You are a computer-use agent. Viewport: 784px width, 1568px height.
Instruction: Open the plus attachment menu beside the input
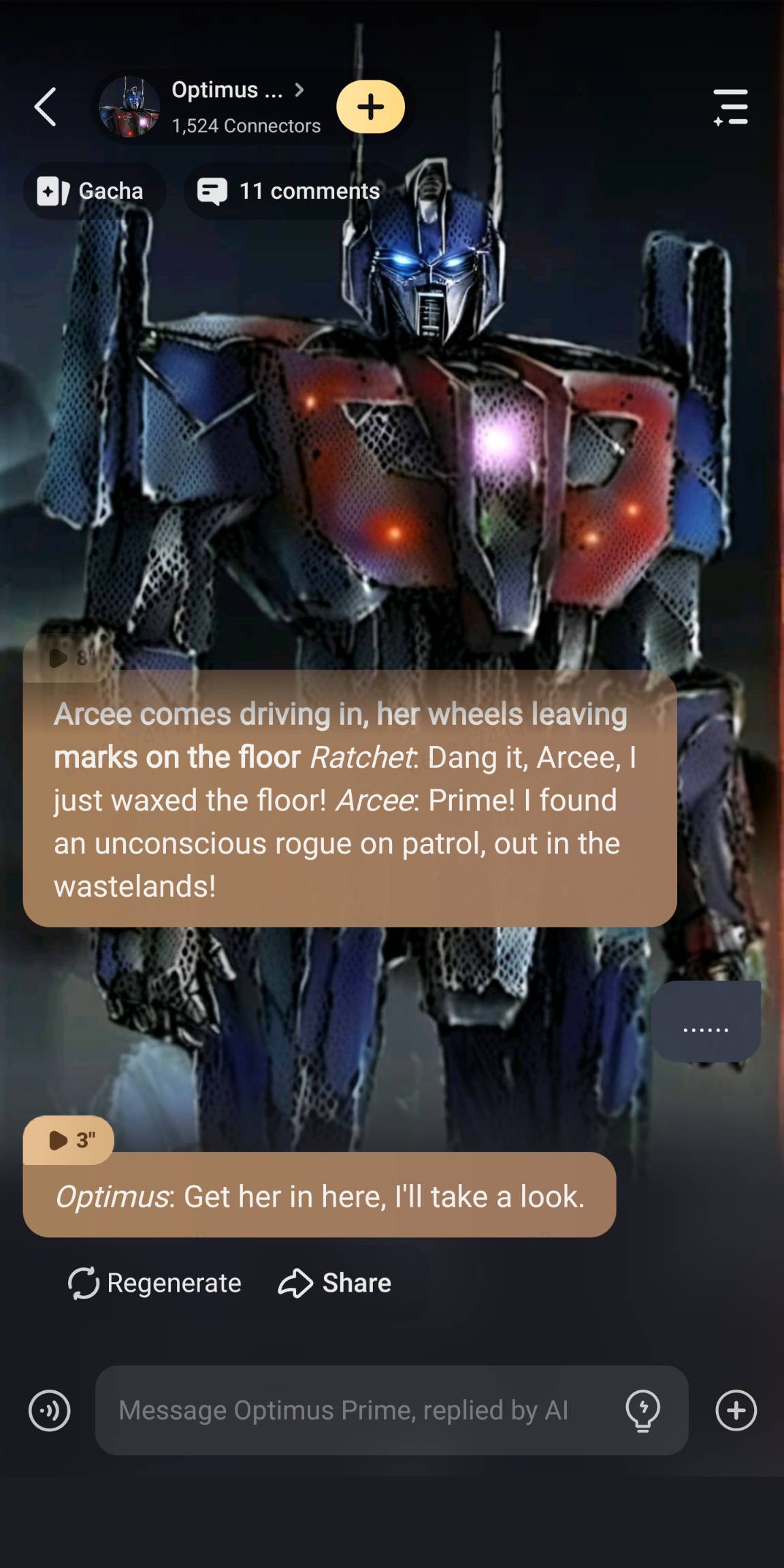pyautogui.click(x=736, y=1410)
